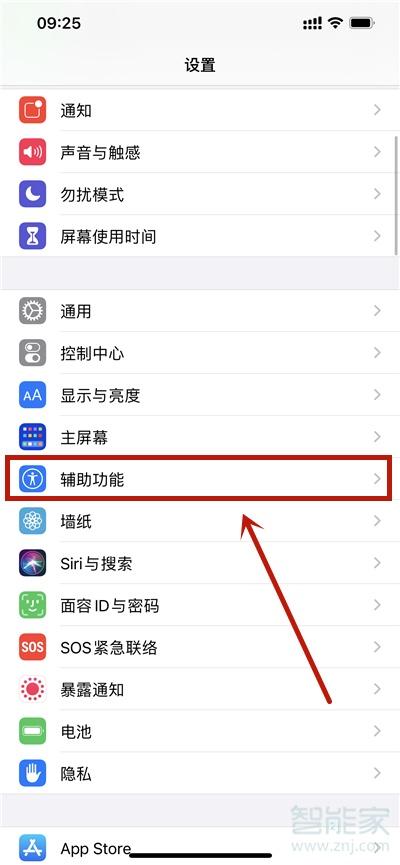
Task: Open 电池 settings
Action: pos(200,731)
